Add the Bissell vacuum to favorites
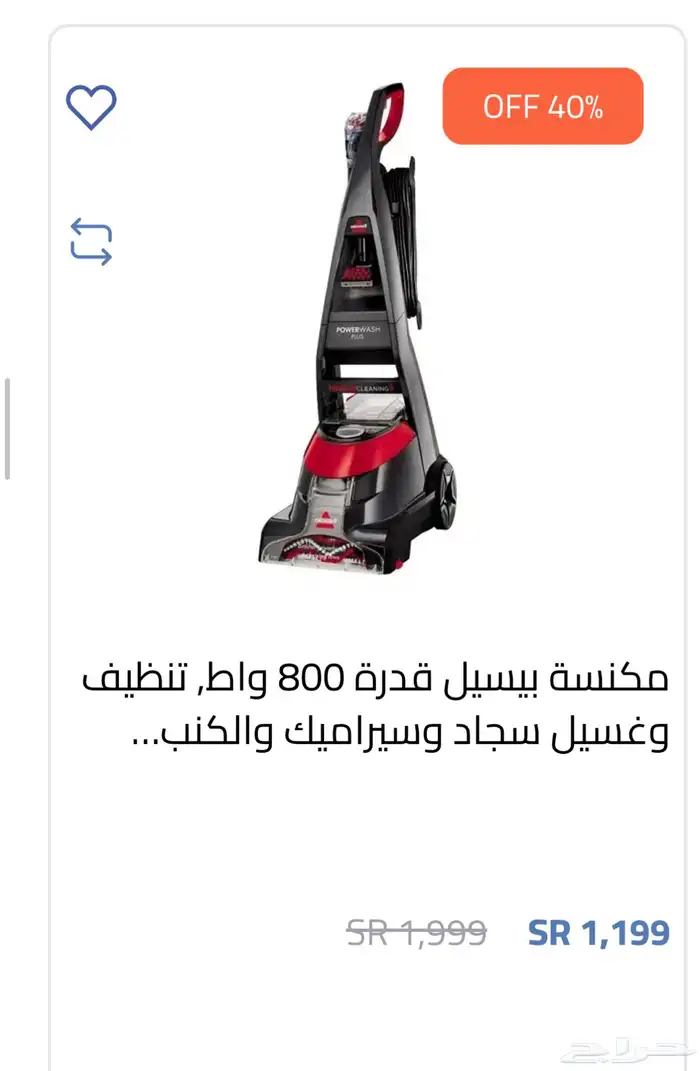Viewport: 700px width, 1071px height. (x=91, y=107)
